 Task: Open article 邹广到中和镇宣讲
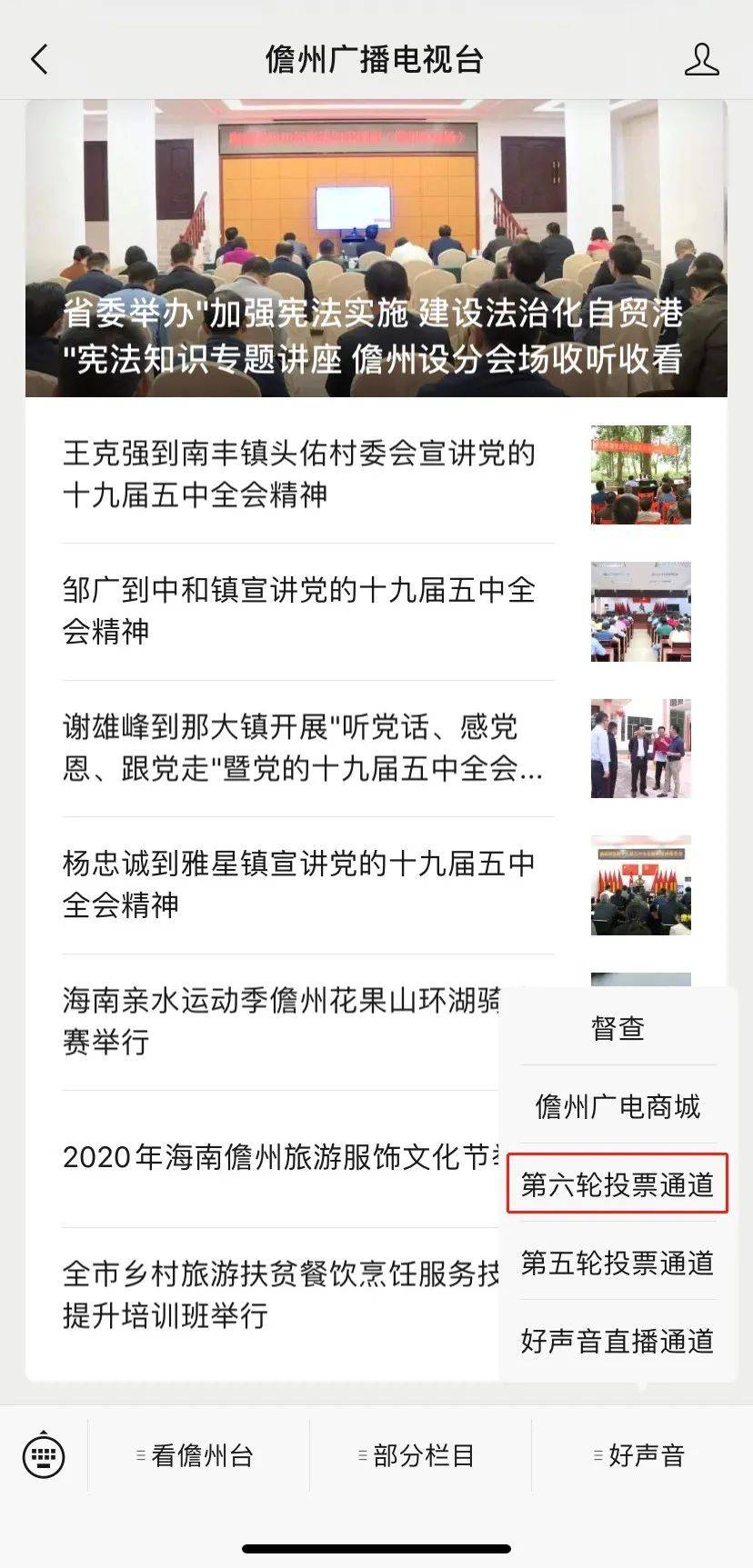pyautogui.click(x=300, y=610)
